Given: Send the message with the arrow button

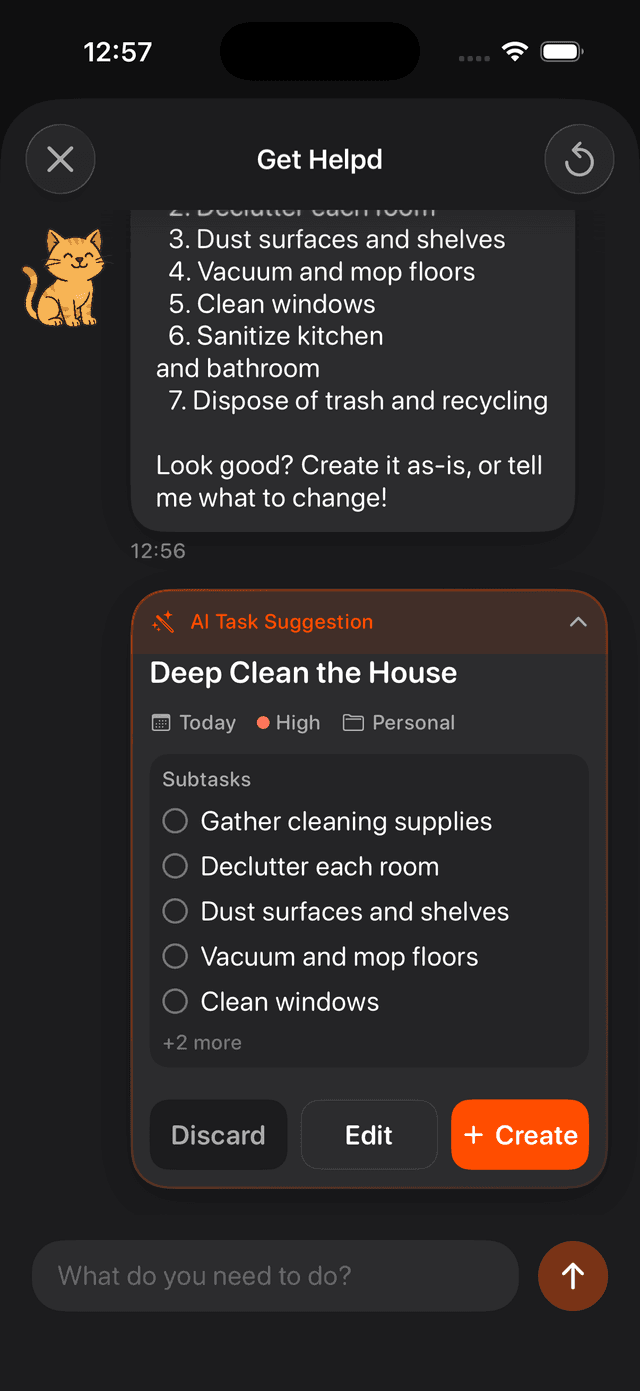Looking at the screenshot, I should (573, 1276).
